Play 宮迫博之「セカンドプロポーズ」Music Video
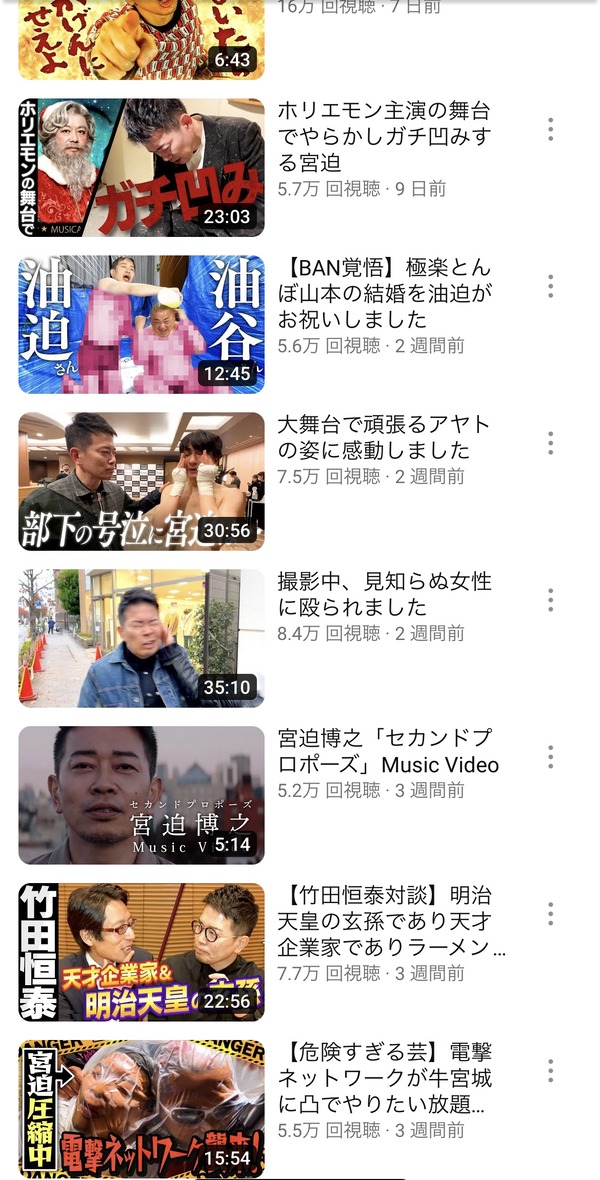The height and width of the screenshot is (1180, 600). click(142, 795)
